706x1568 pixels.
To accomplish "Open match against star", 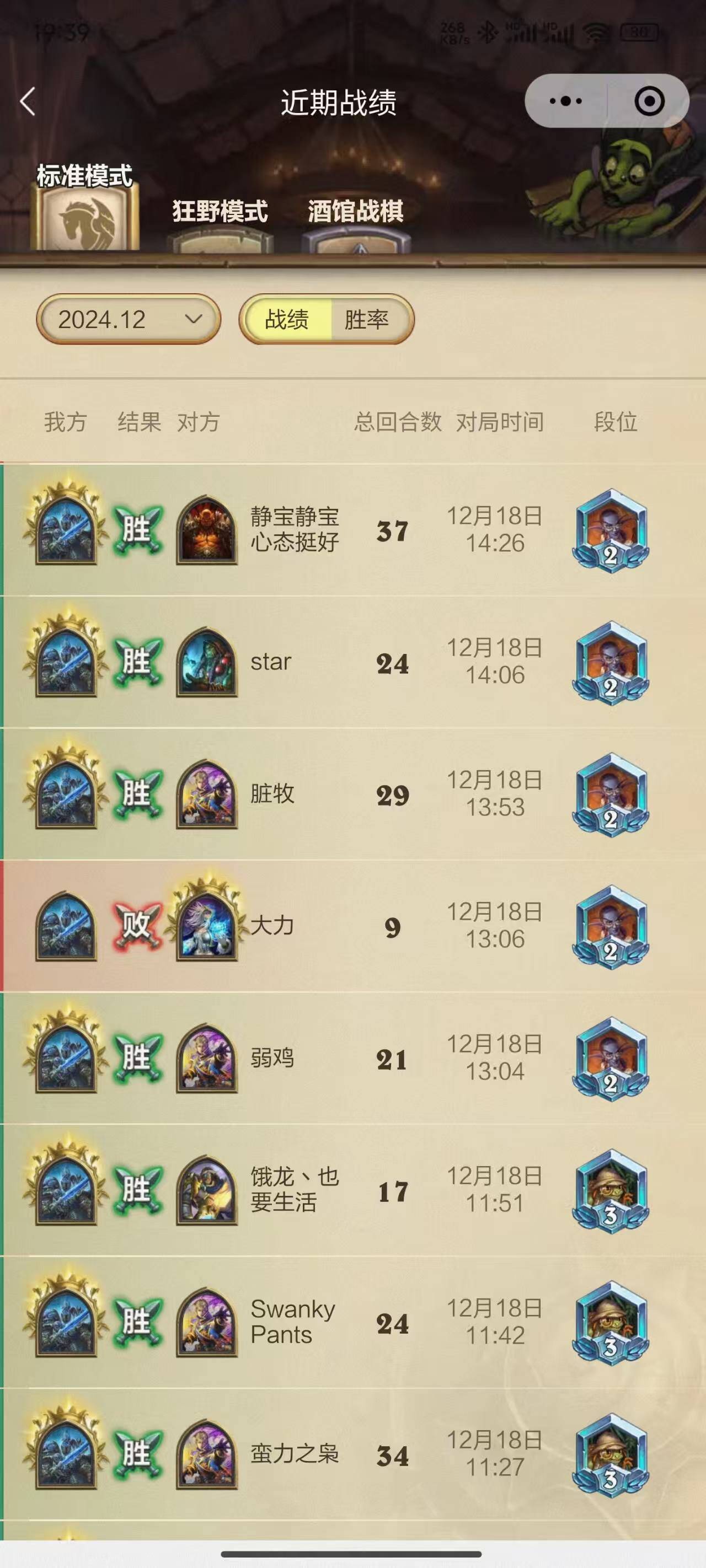I will 354,662.
